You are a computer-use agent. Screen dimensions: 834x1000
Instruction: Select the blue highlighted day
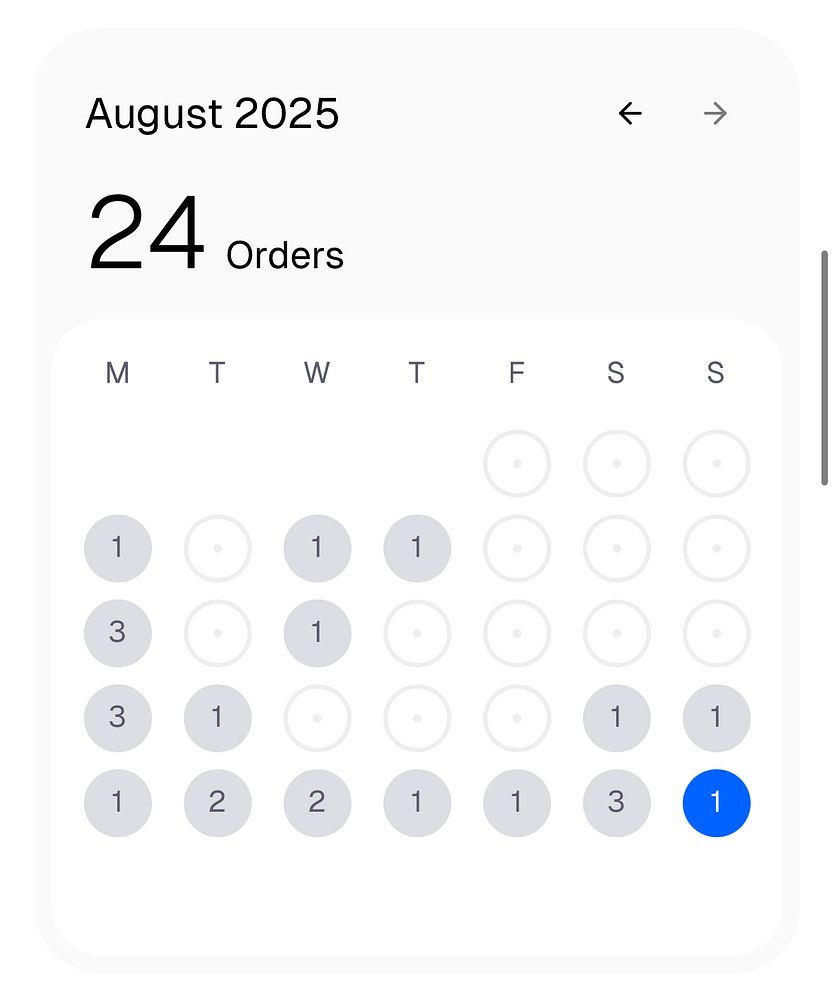716,802
